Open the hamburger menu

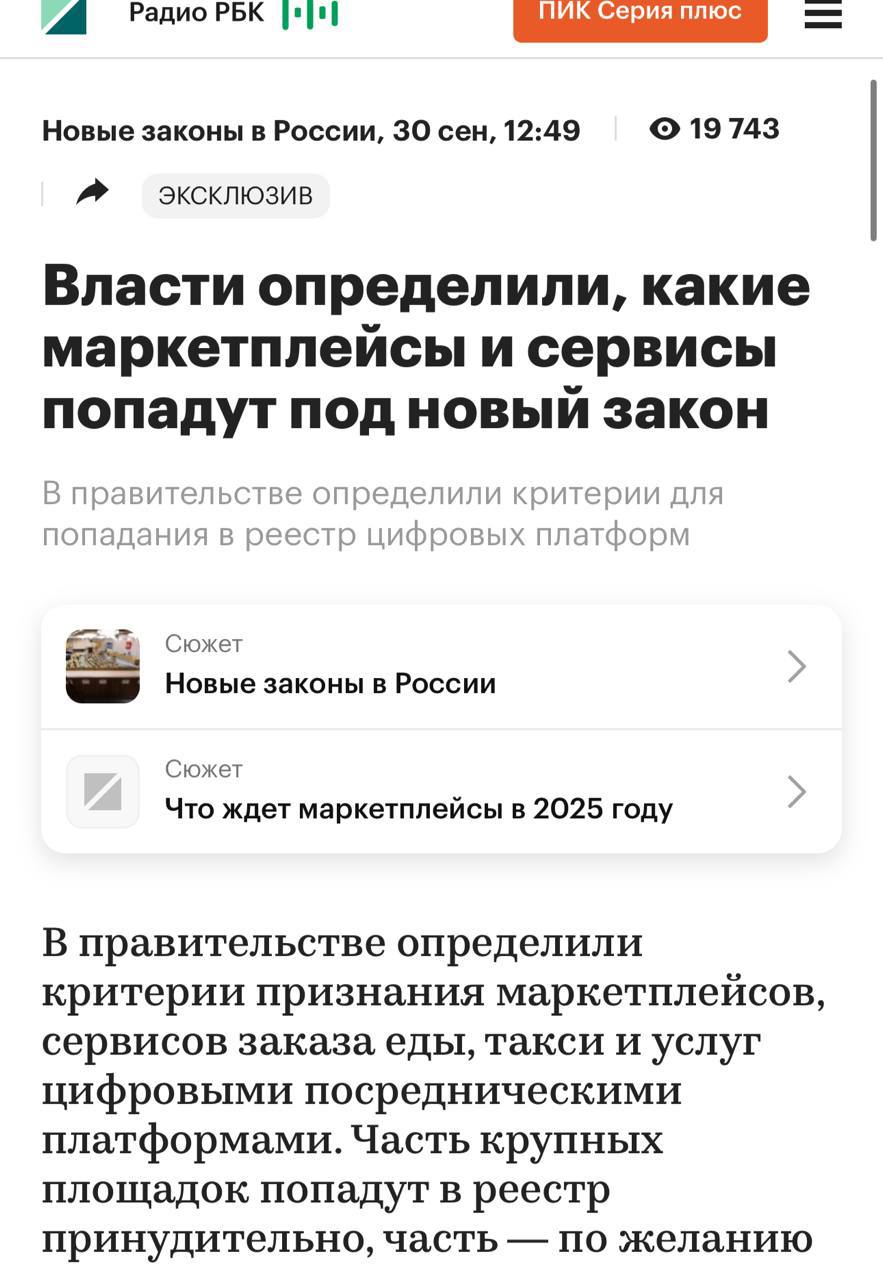click(x=822, y=14)
